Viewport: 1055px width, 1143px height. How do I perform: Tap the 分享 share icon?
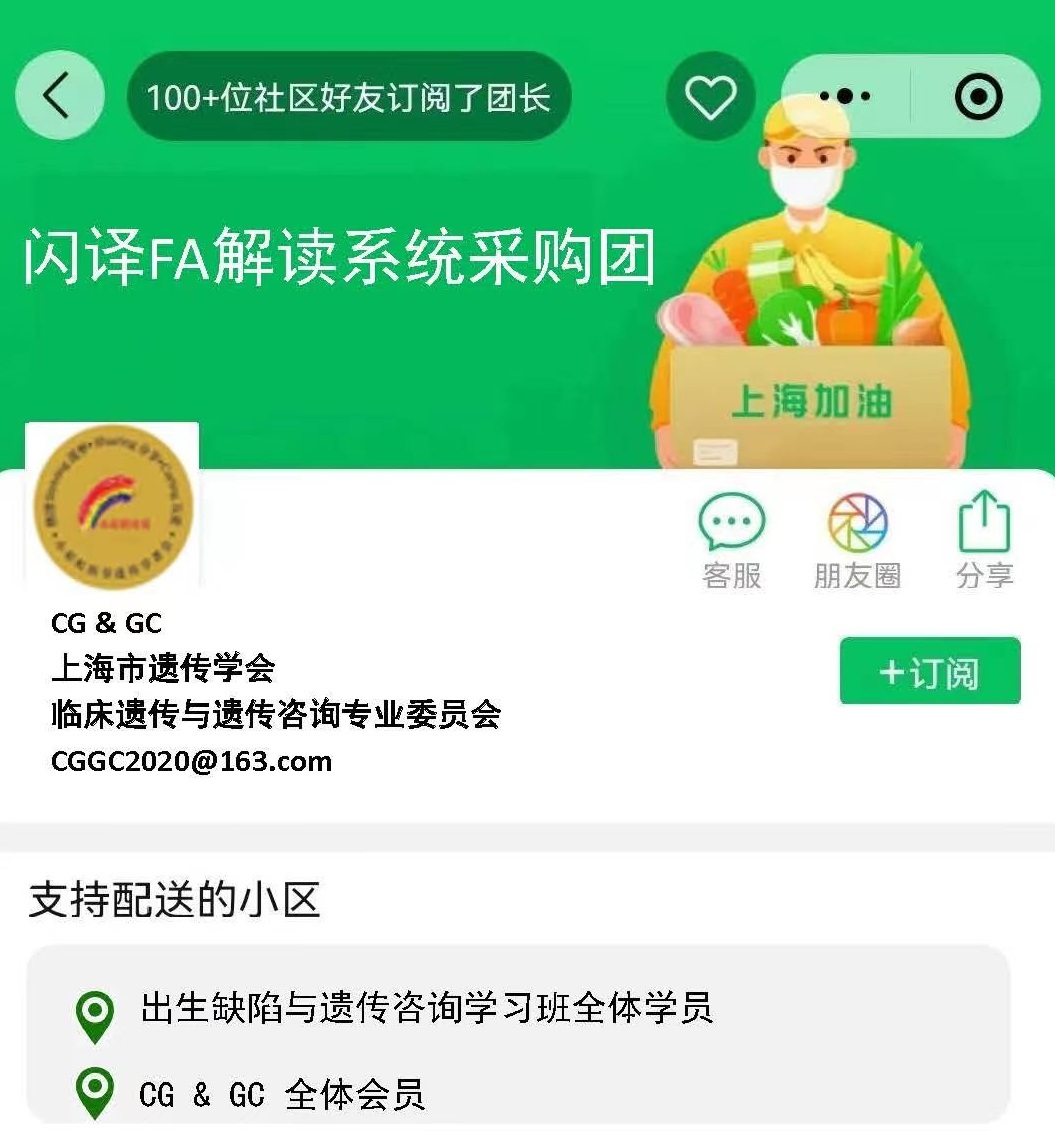(985, 539)
